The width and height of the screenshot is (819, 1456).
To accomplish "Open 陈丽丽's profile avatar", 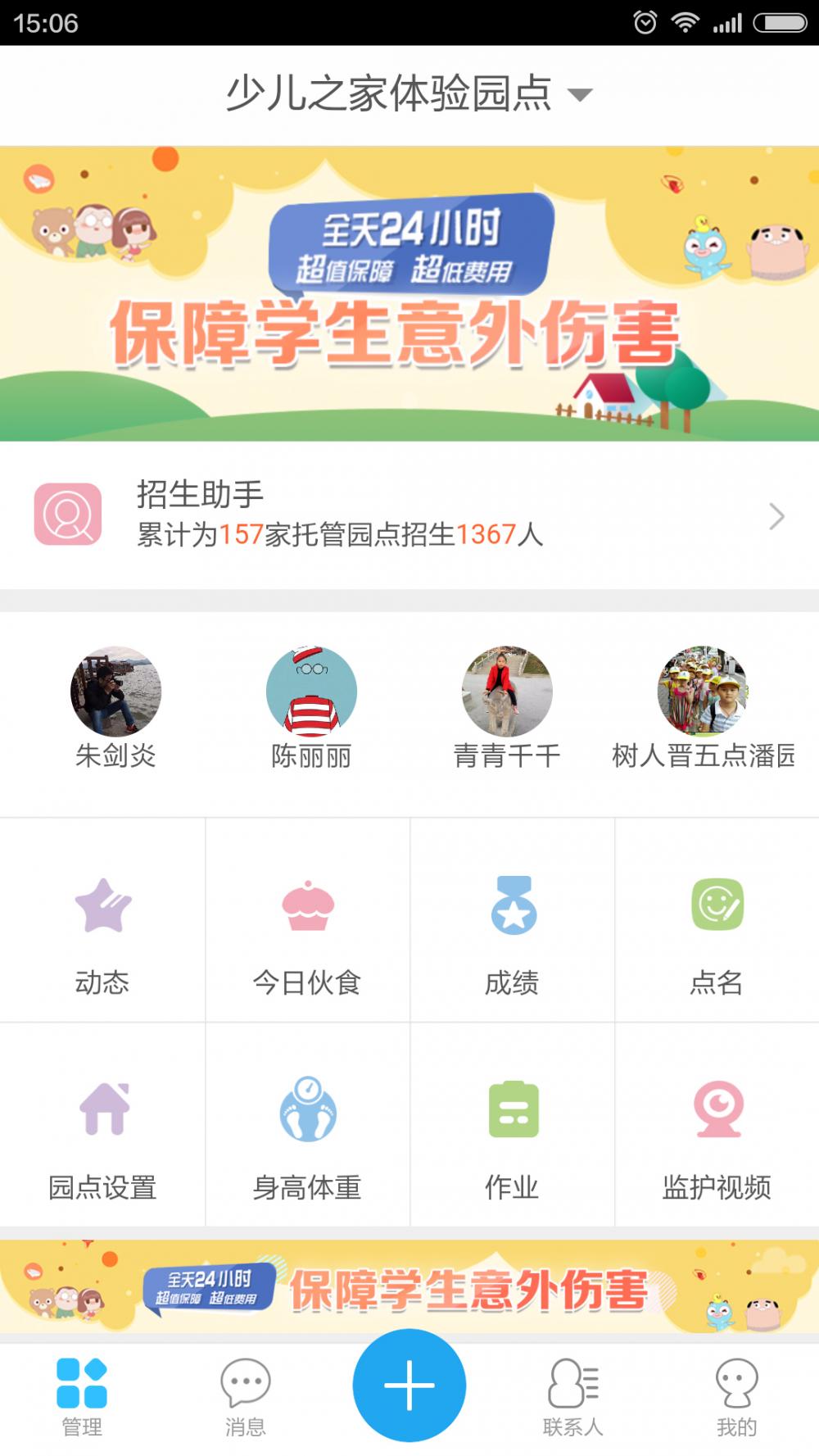I will [x=311, y=692].
